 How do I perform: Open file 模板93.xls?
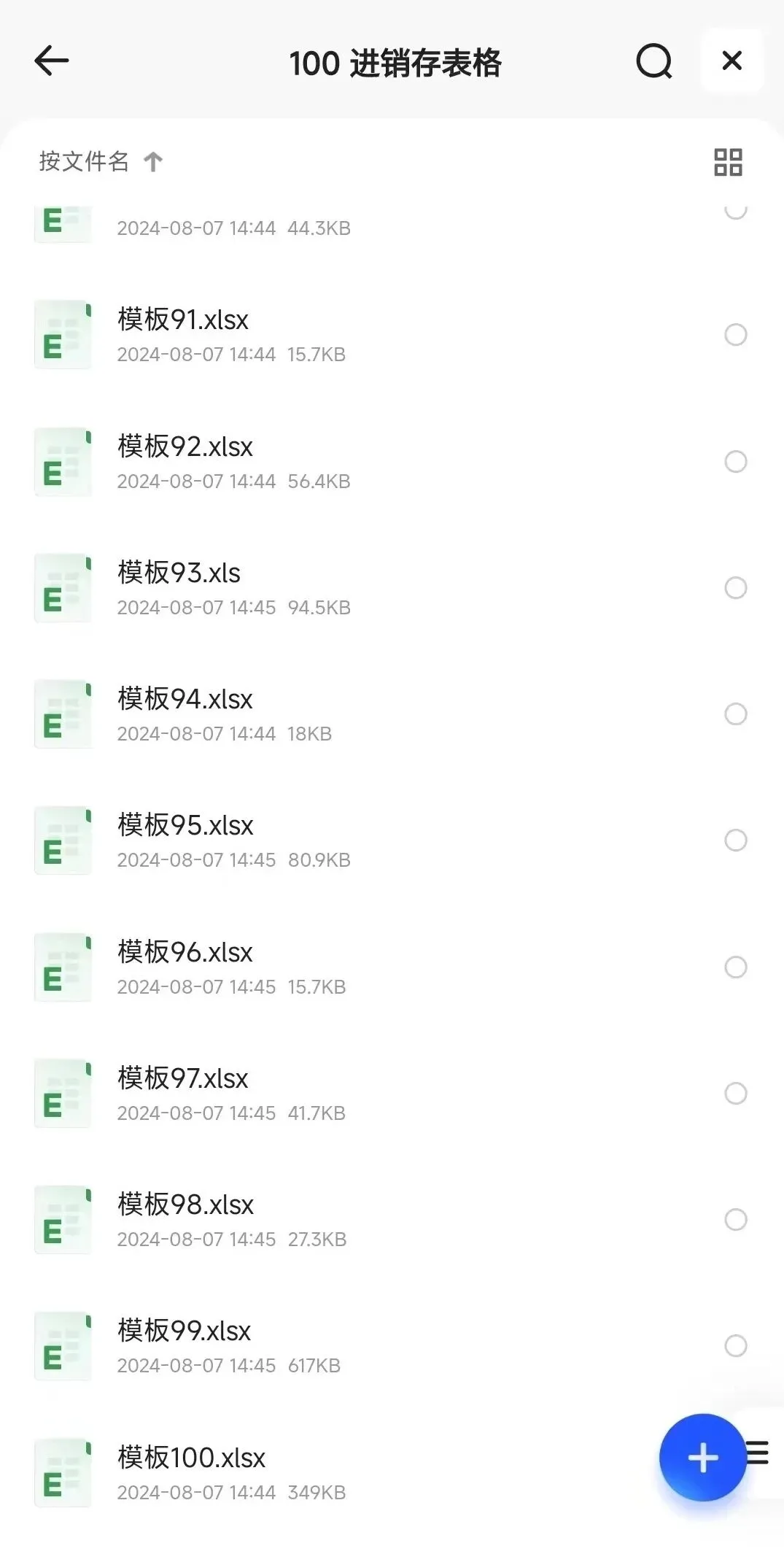[179, 573]
